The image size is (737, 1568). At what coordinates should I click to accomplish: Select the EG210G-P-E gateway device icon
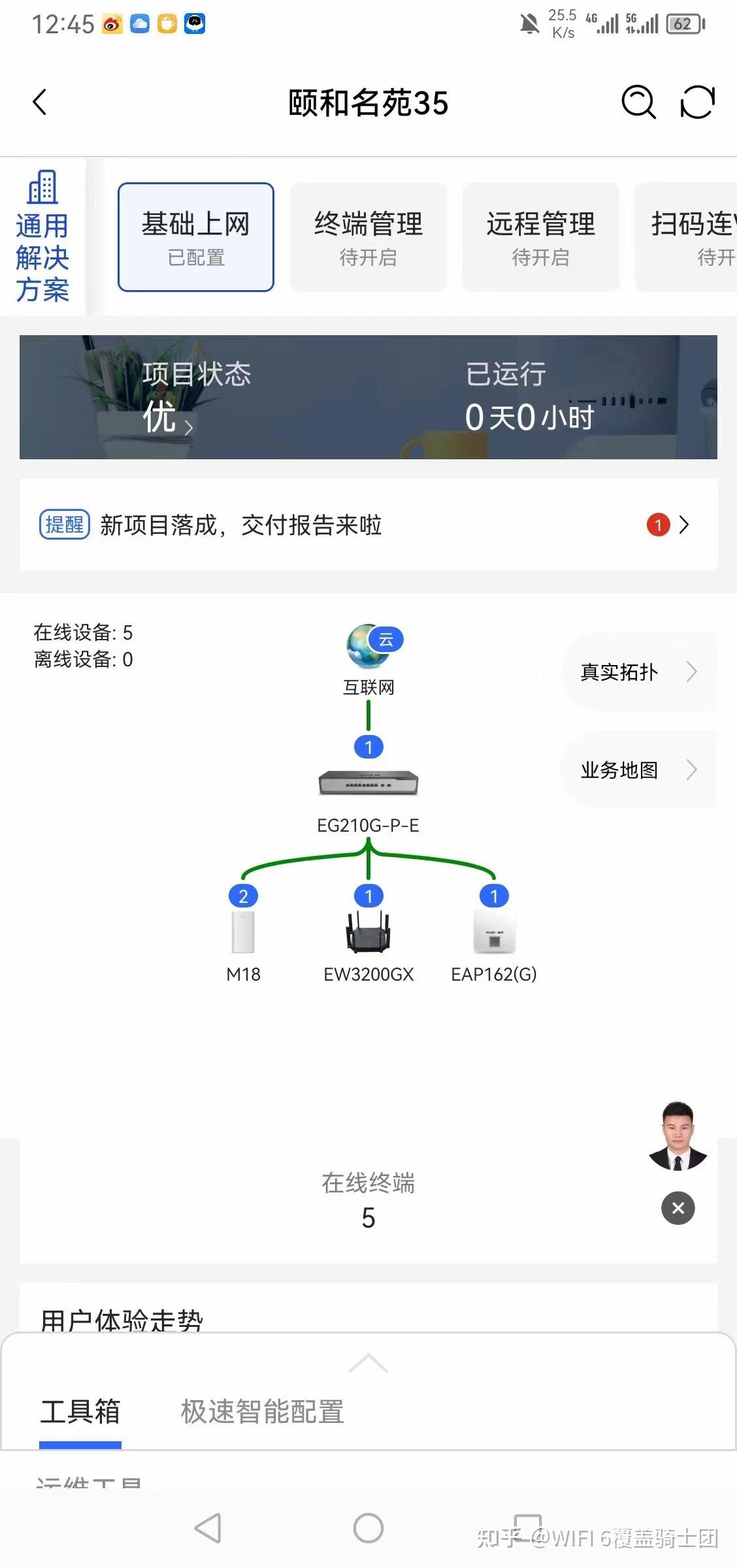(368, 784)
